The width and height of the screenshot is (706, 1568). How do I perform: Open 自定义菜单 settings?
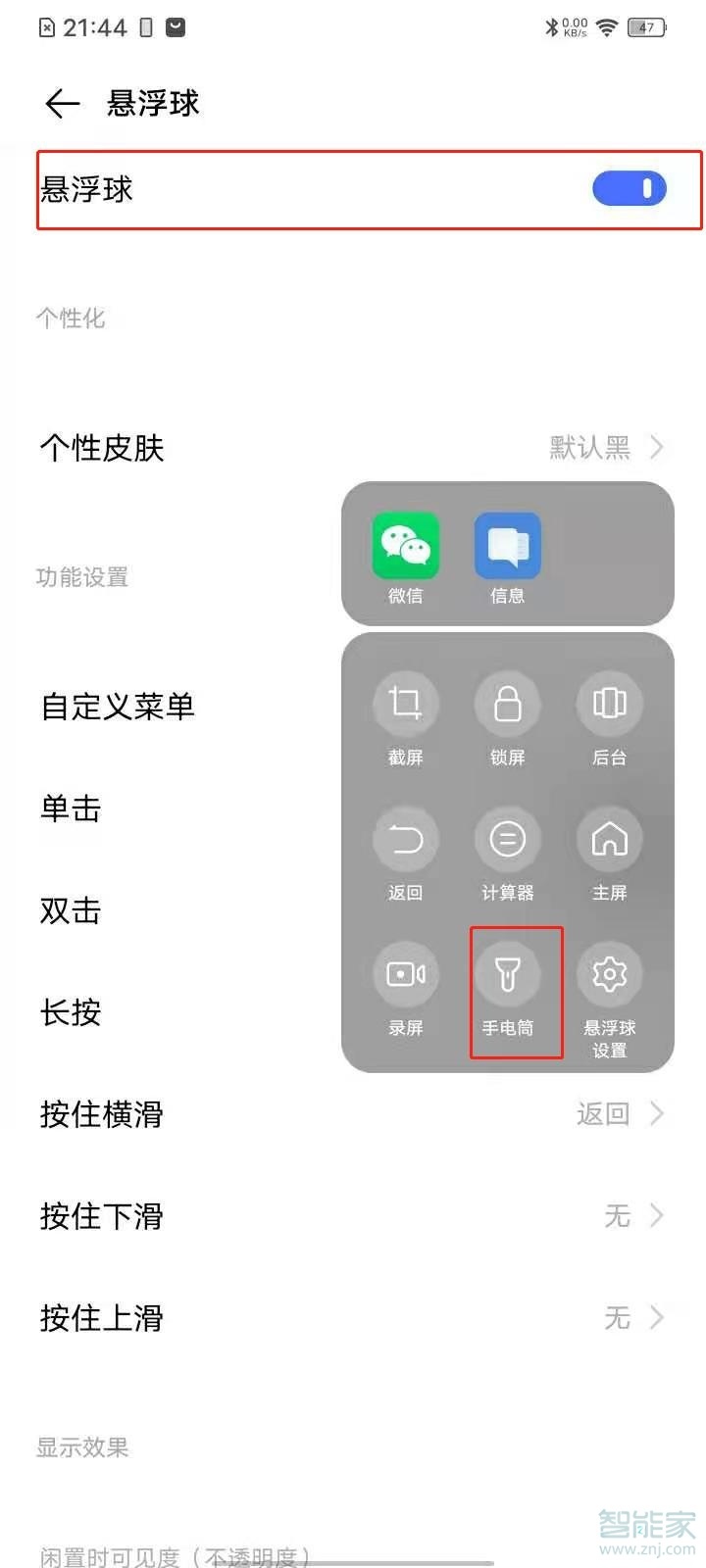pyautogui.click(x=118, y=706)
